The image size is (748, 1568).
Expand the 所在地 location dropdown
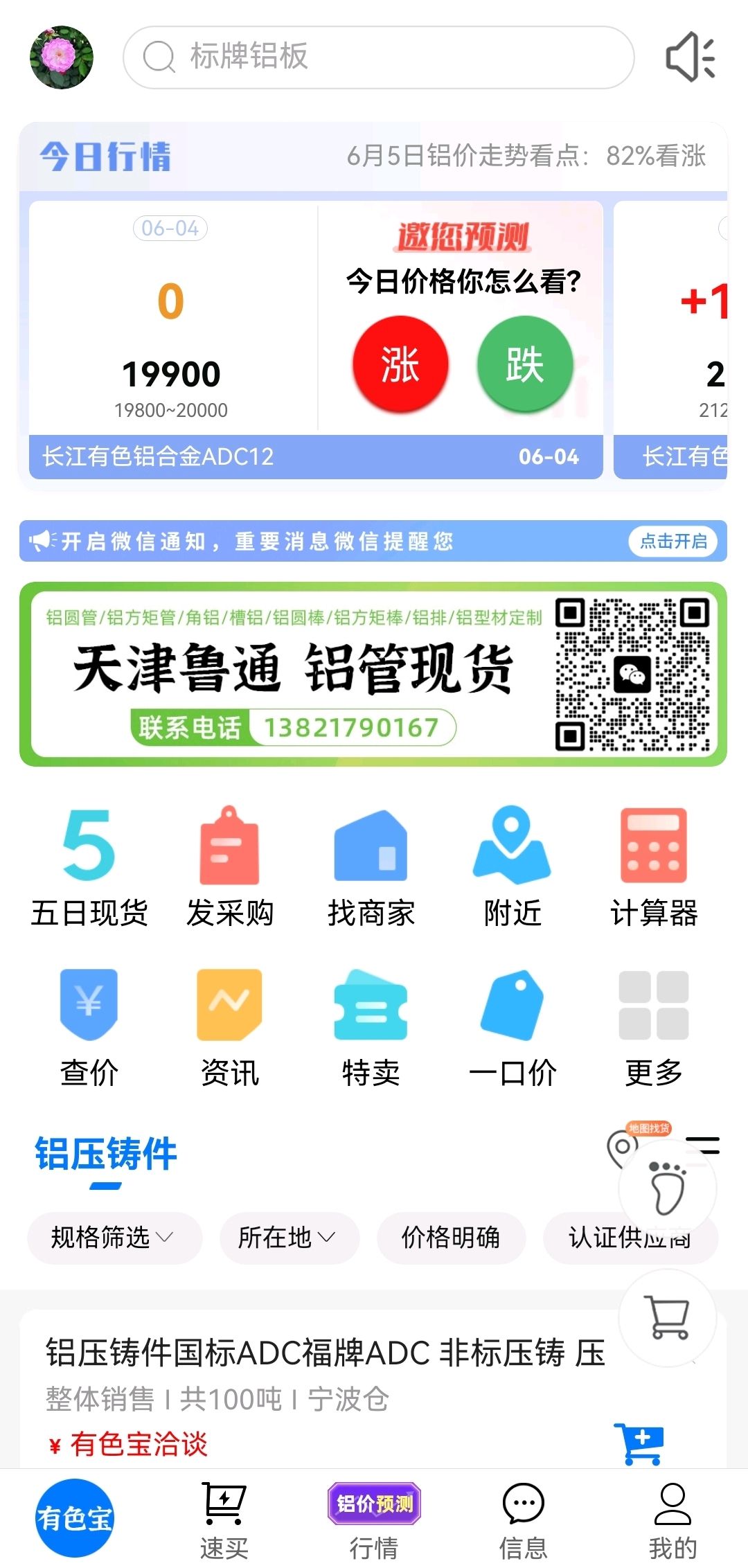click(290, 1238)
